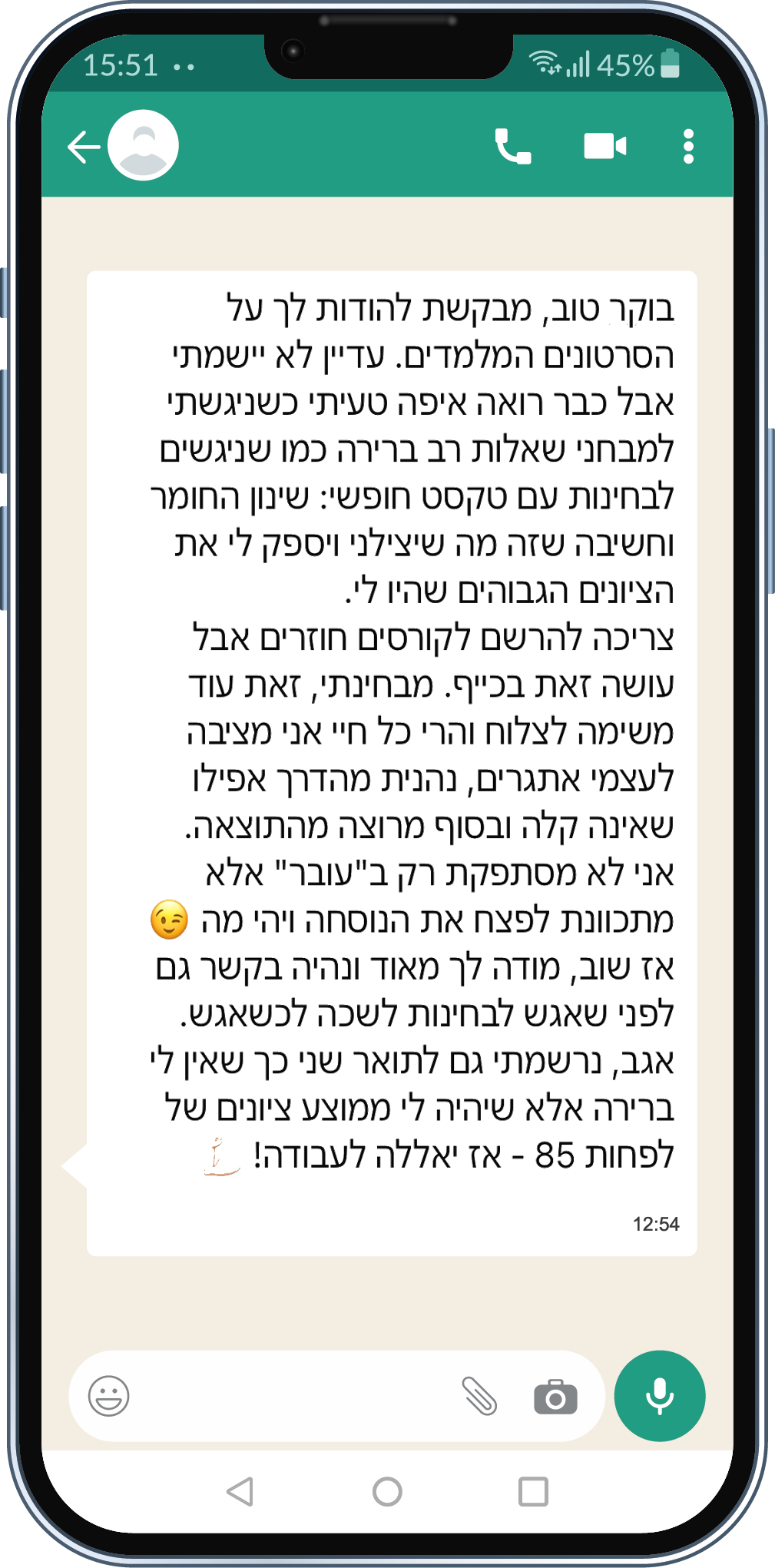Start a voice call
The height and width of the screenshot is (1568, 775).
point(512,146)
